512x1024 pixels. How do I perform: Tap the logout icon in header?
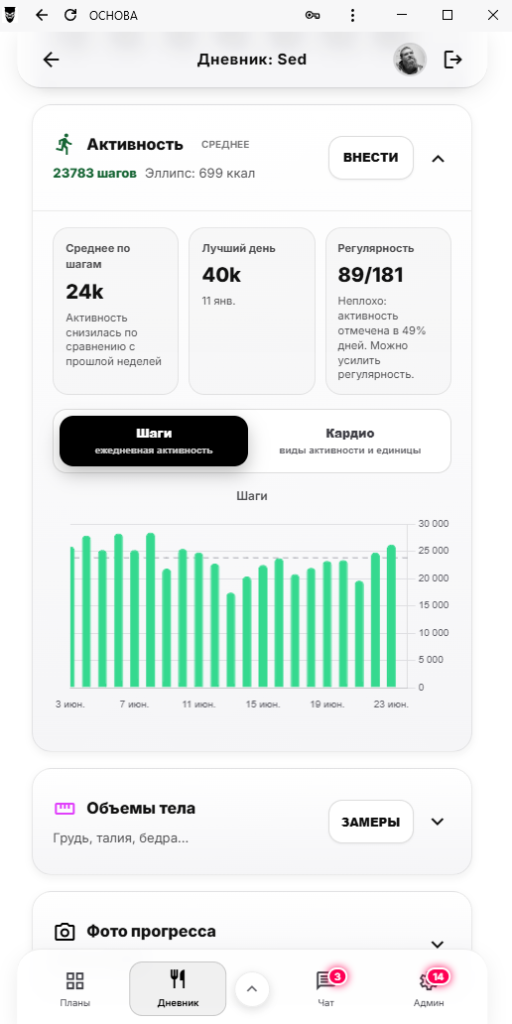click(453, 59)
